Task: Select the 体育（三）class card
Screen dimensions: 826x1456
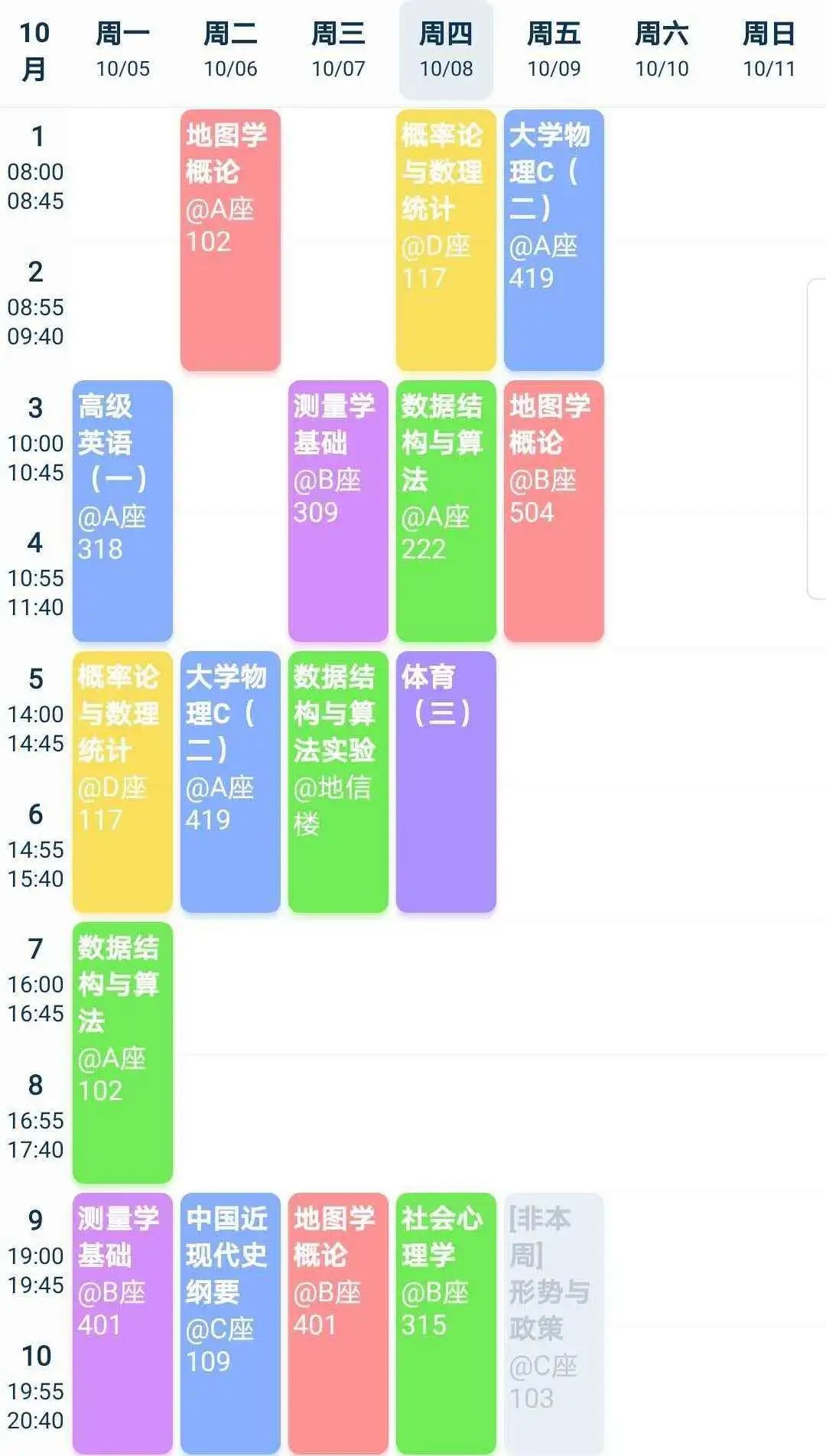Action: click(x=446, y=781)
